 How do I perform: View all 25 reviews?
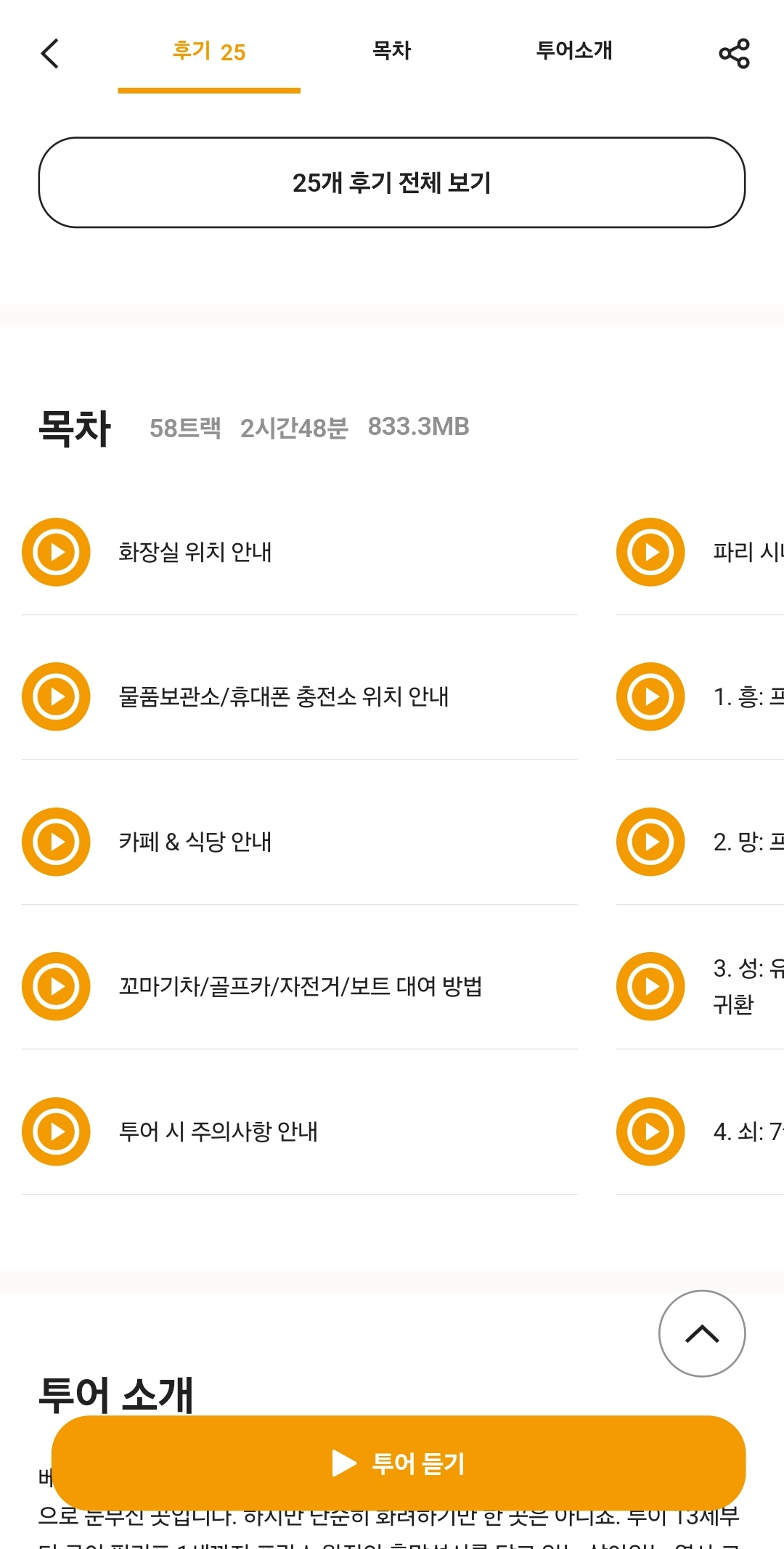pos(392,181)
